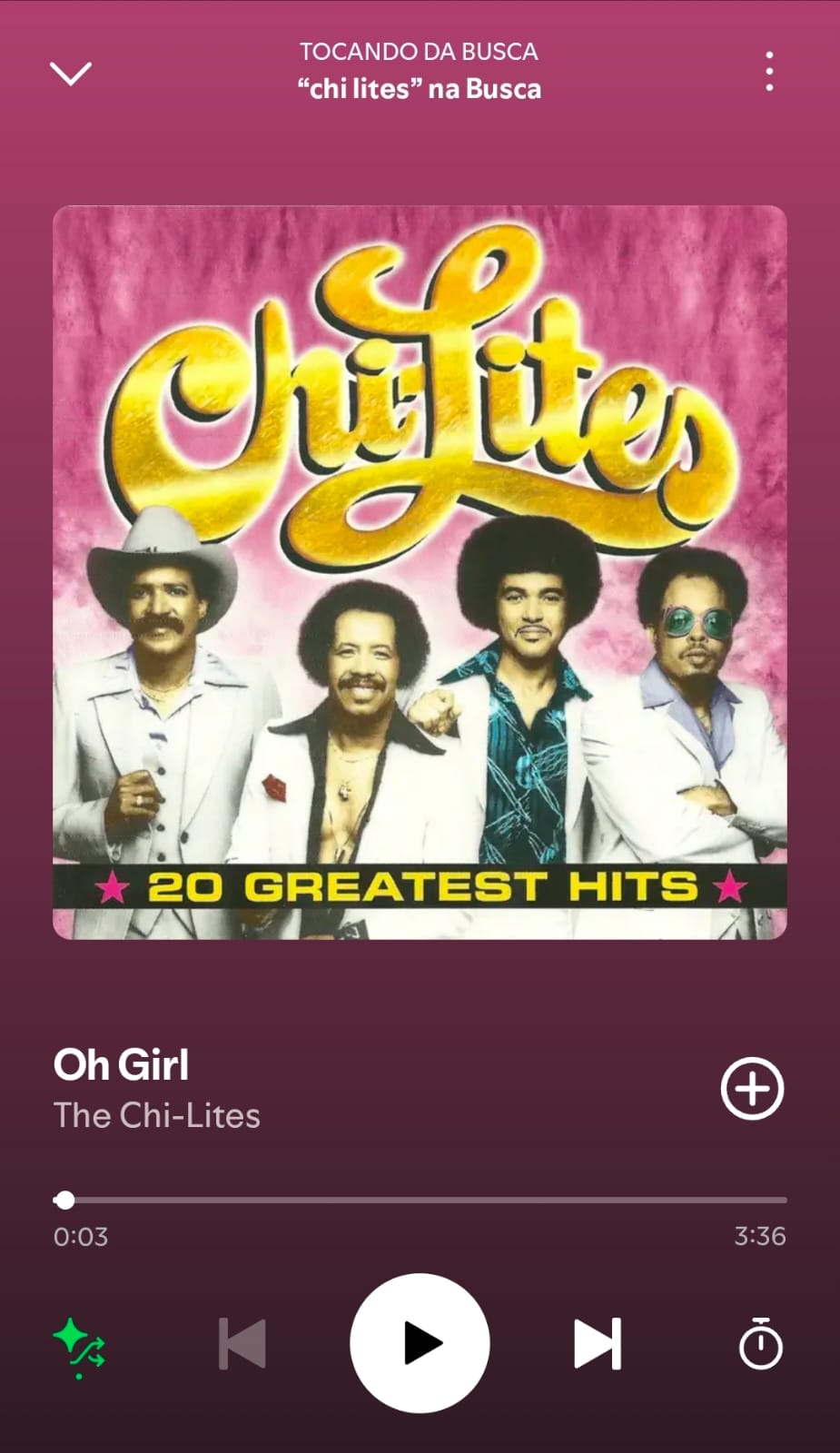Expand the add-to-playlist options

(752, 1089)
